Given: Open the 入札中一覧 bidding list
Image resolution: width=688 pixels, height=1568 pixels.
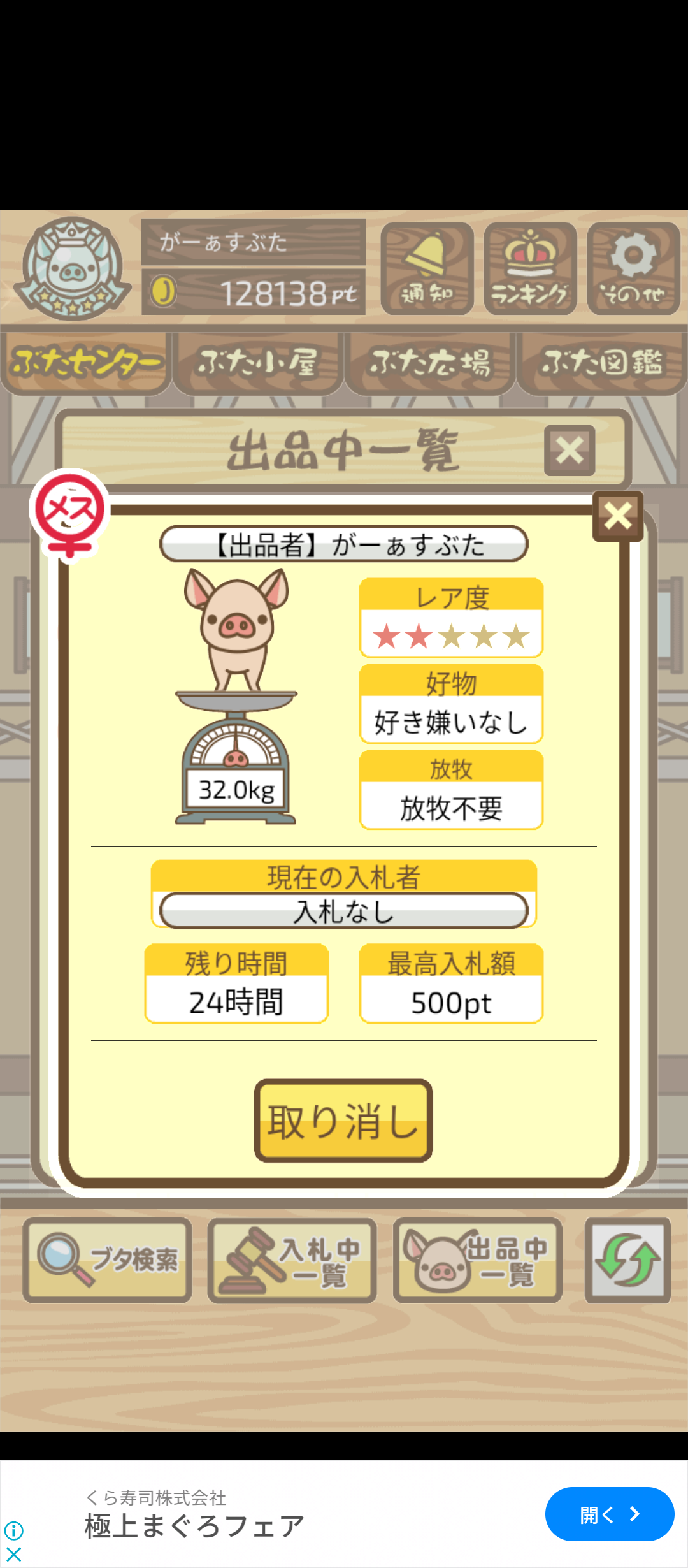Looking at the screenshot, I should point(292,1259).
